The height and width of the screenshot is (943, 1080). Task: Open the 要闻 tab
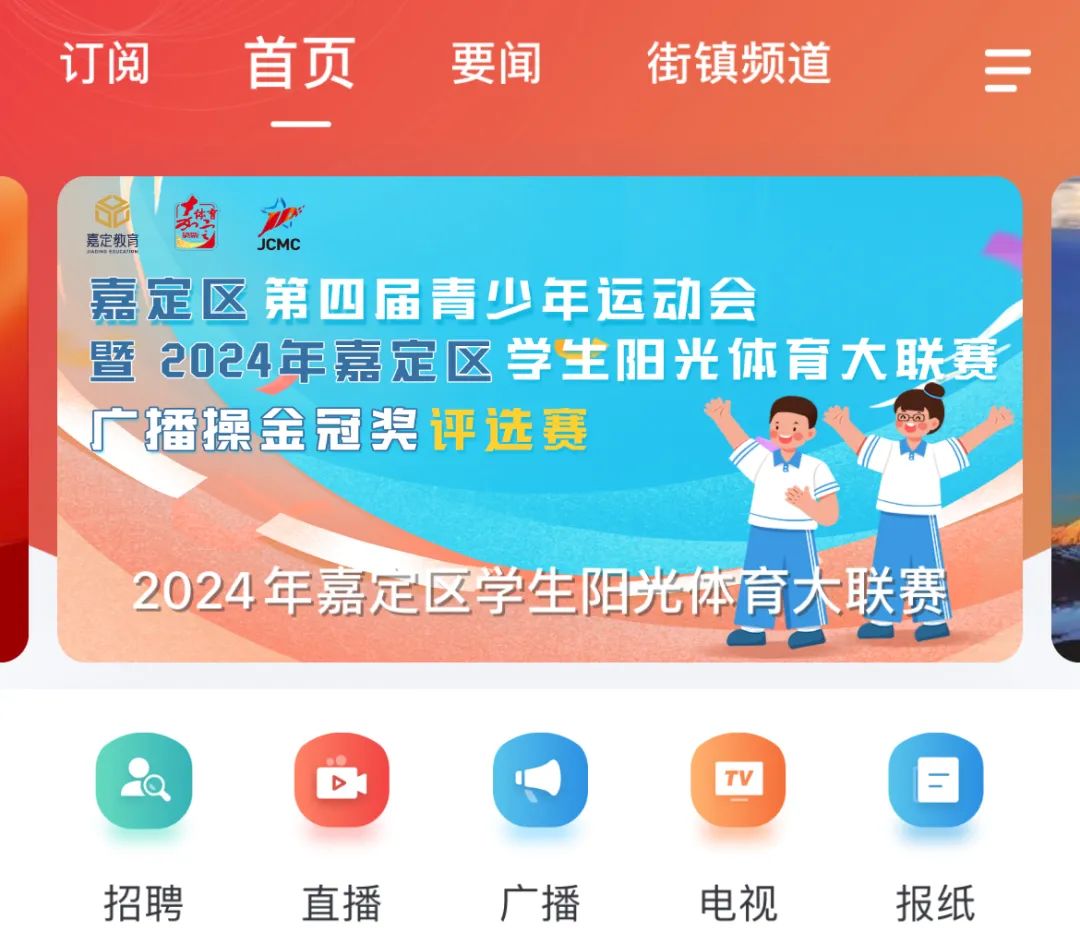[x=496, y=65]
